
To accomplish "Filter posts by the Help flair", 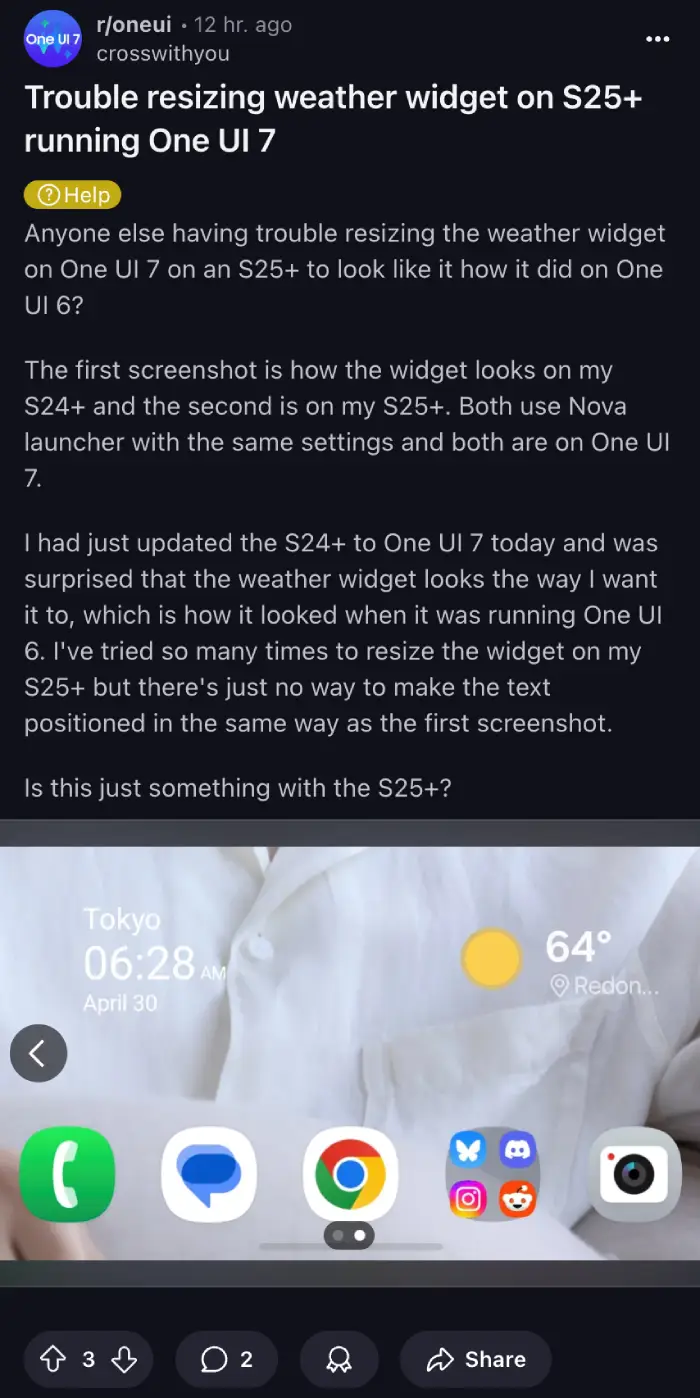I will 73,195.
